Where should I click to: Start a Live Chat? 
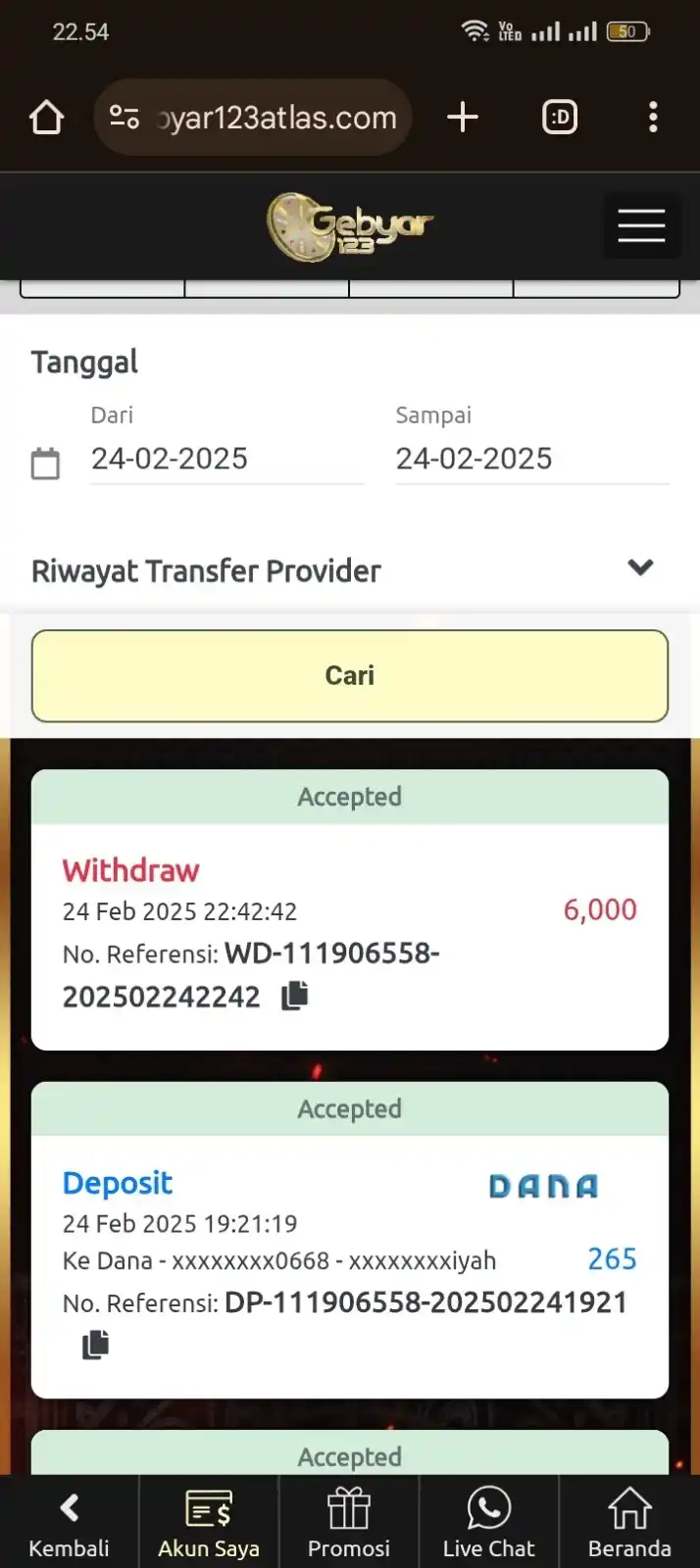488,1524
